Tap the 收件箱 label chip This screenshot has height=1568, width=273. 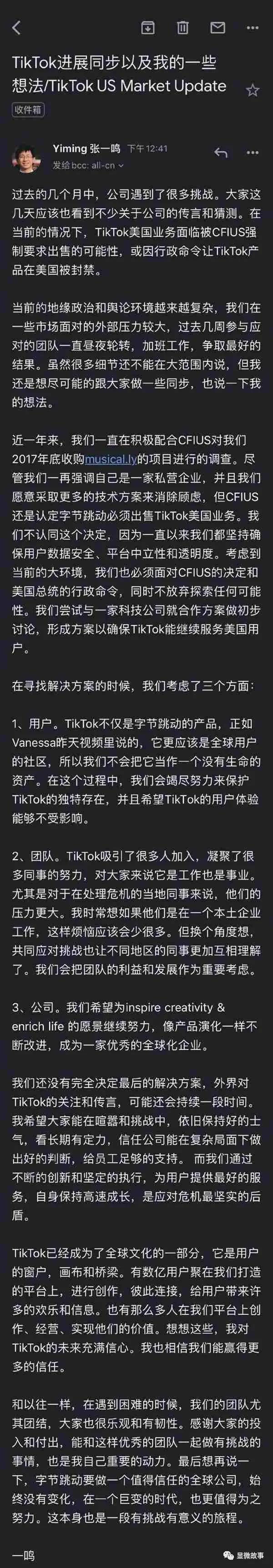coord(28,110)
